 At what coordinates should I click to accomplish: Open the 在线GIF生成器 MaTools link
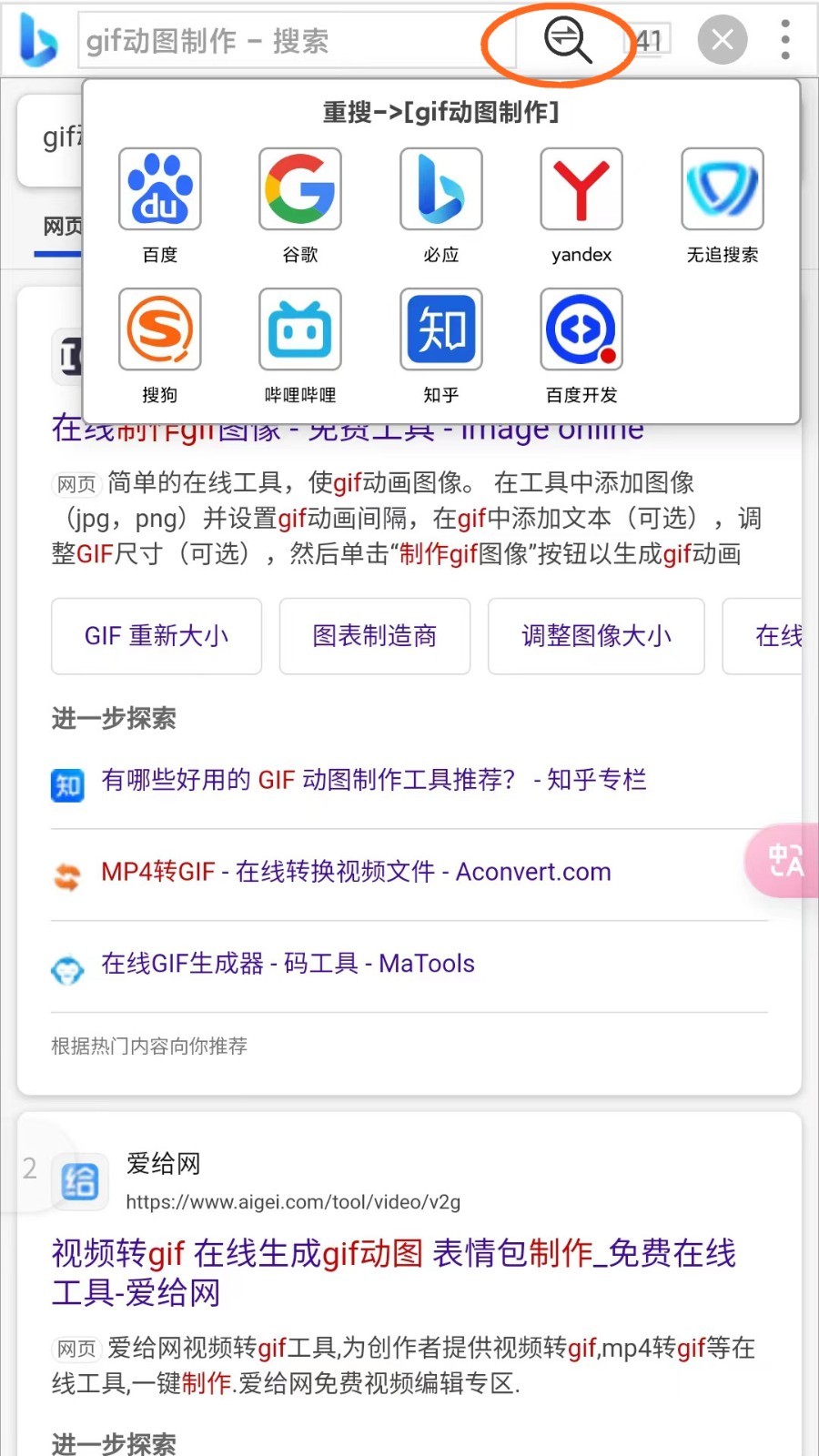click(x=288, y=963)
